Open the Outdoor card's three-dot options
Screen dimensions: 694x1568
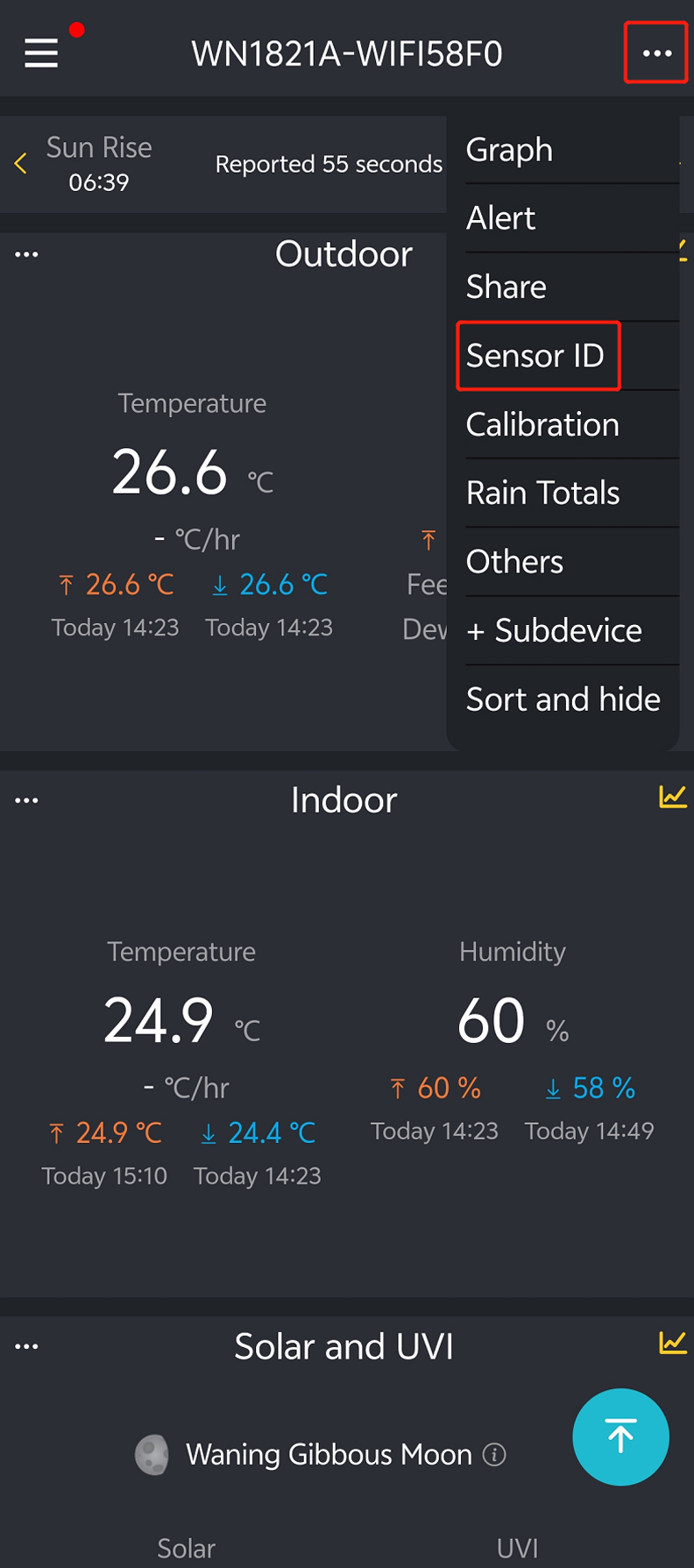point(26,254)
